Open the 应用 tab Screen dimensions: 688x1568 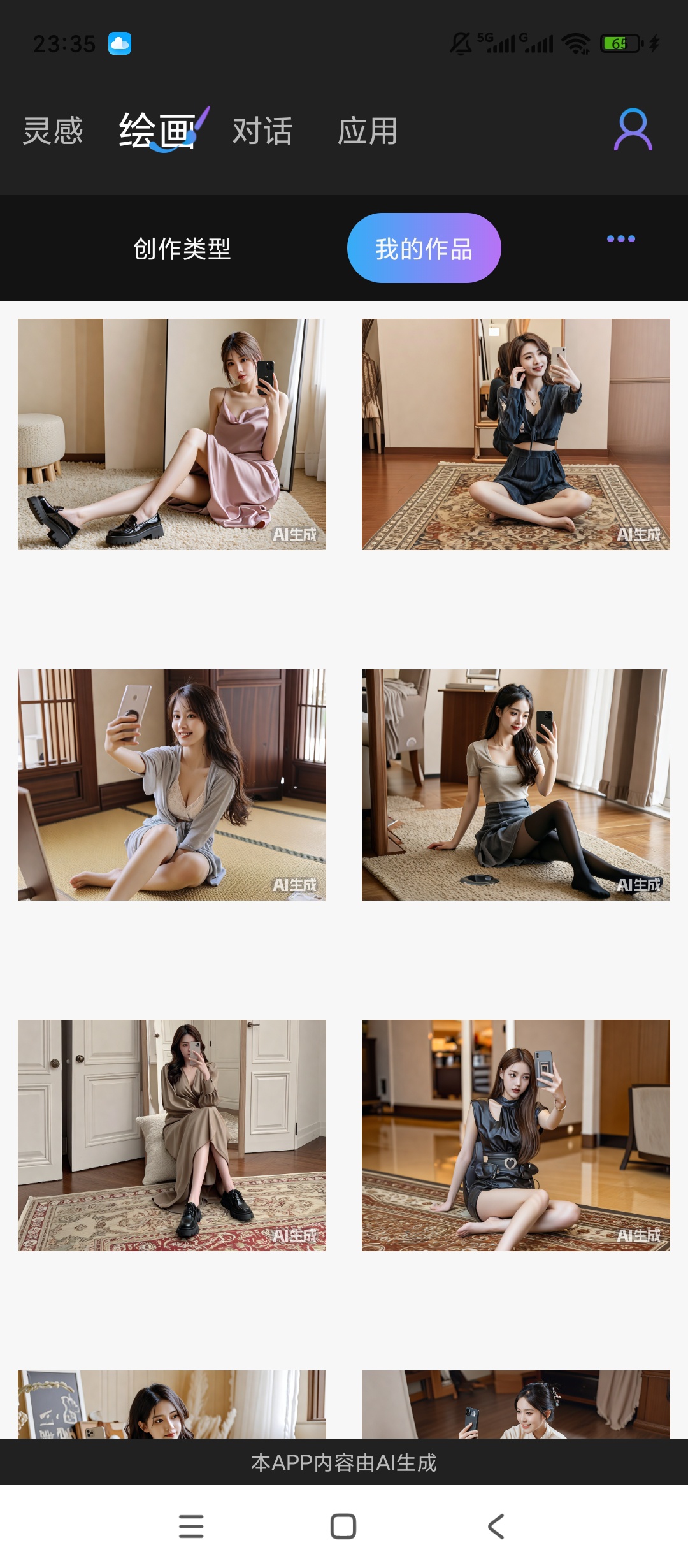tap(368, 131)
